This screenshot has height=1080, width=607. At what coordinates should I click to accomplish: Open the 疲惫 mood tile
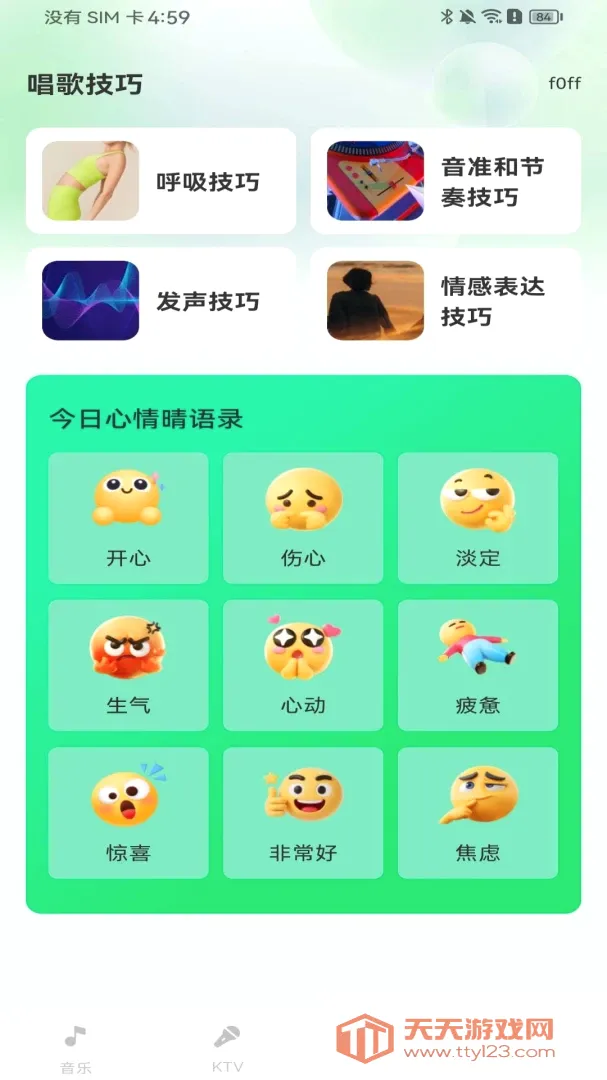478,665
